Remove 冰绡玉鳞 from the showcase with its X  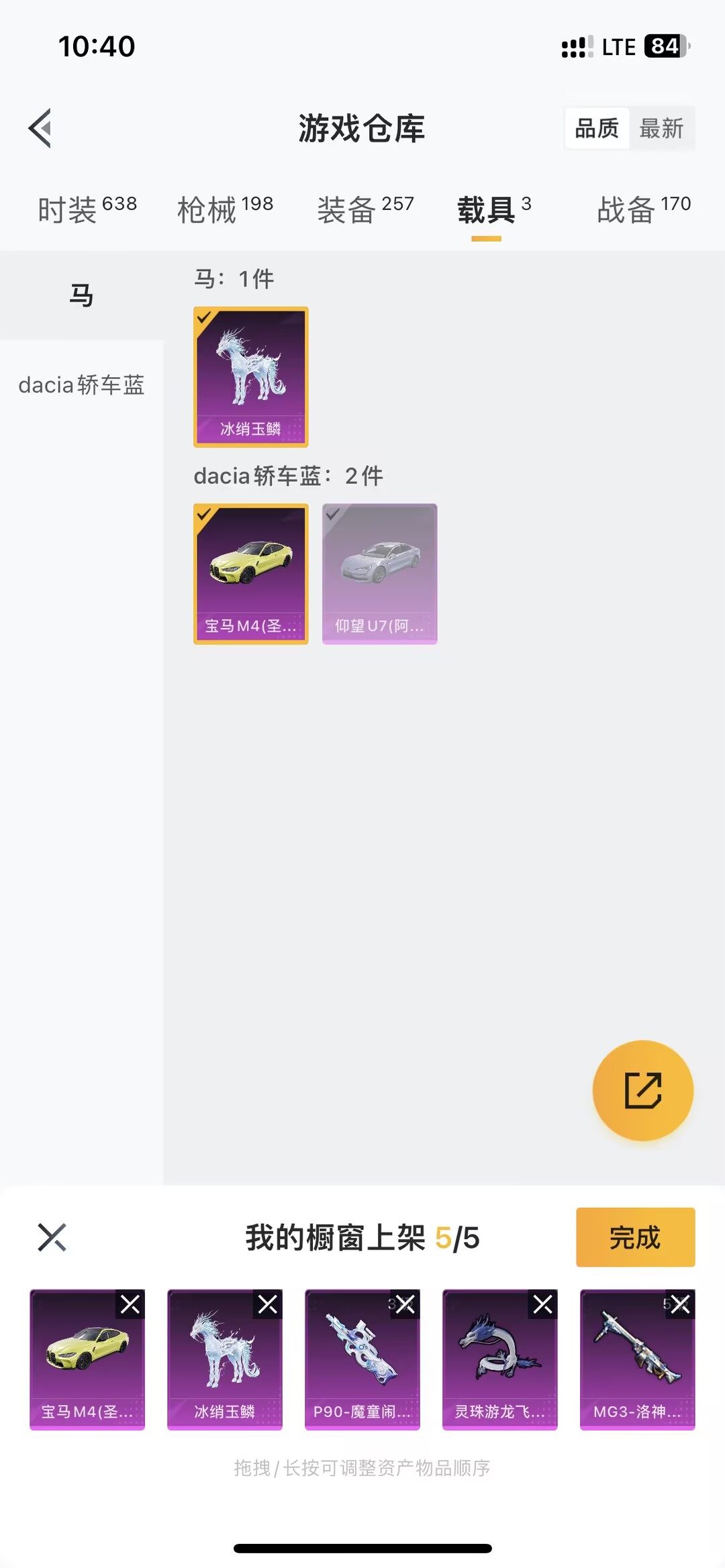[268, 1304]
